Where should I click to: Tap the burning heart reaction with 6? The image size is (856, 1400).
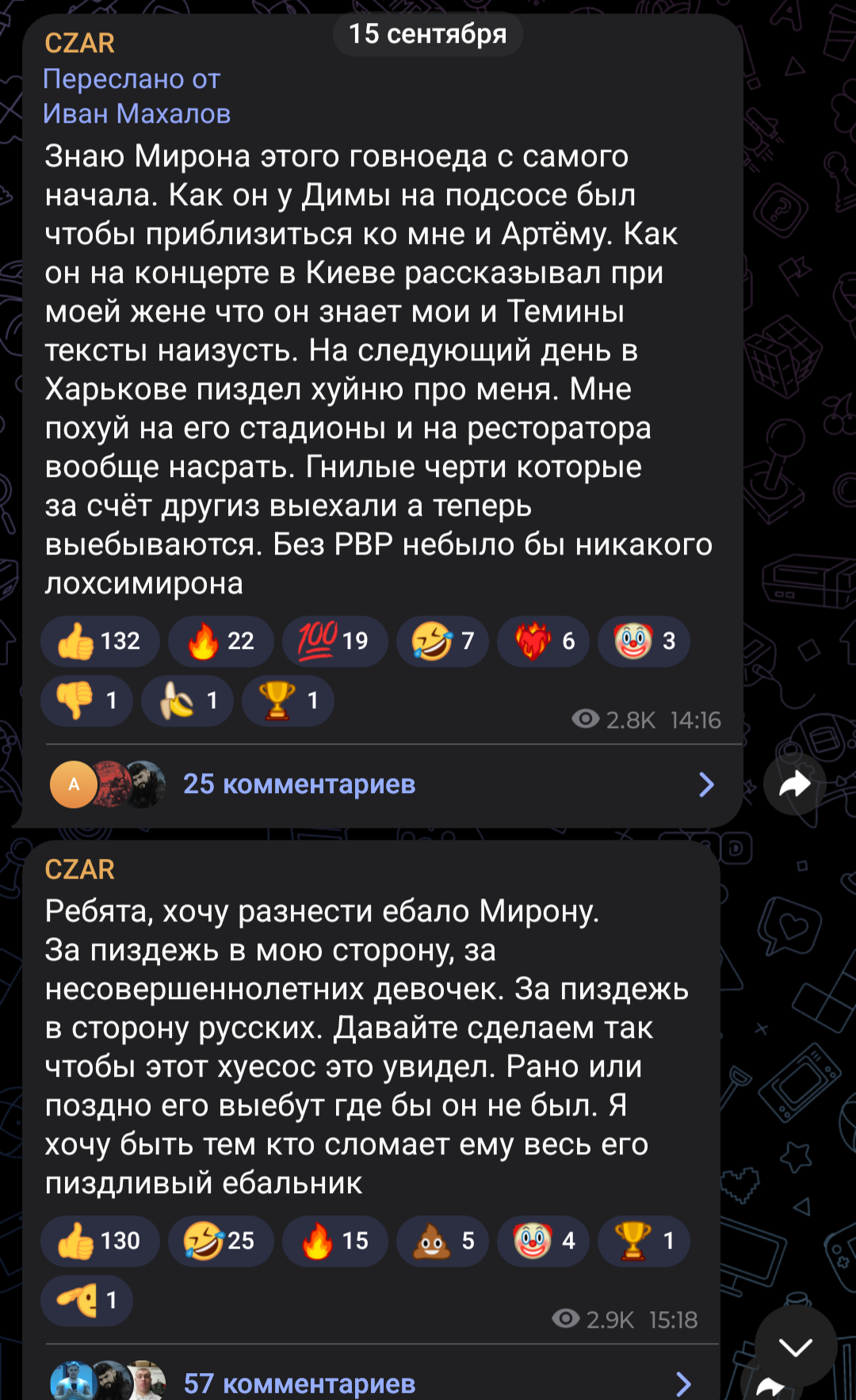[x=543, y=641]
